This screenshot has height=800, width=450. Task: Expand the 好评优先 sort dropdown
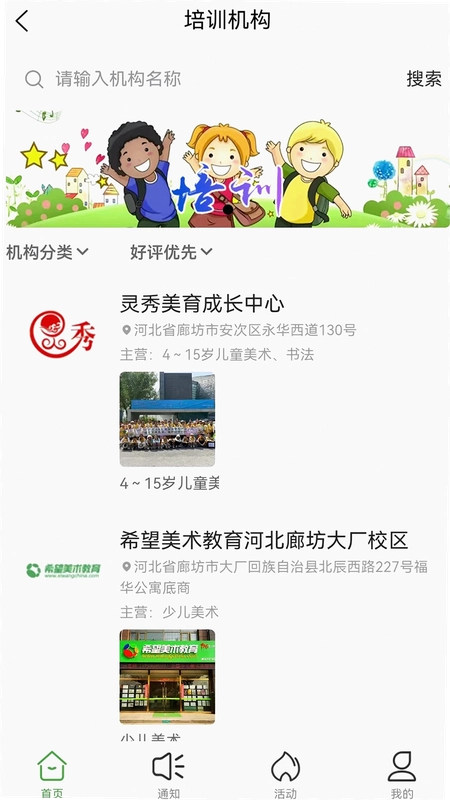171,252
